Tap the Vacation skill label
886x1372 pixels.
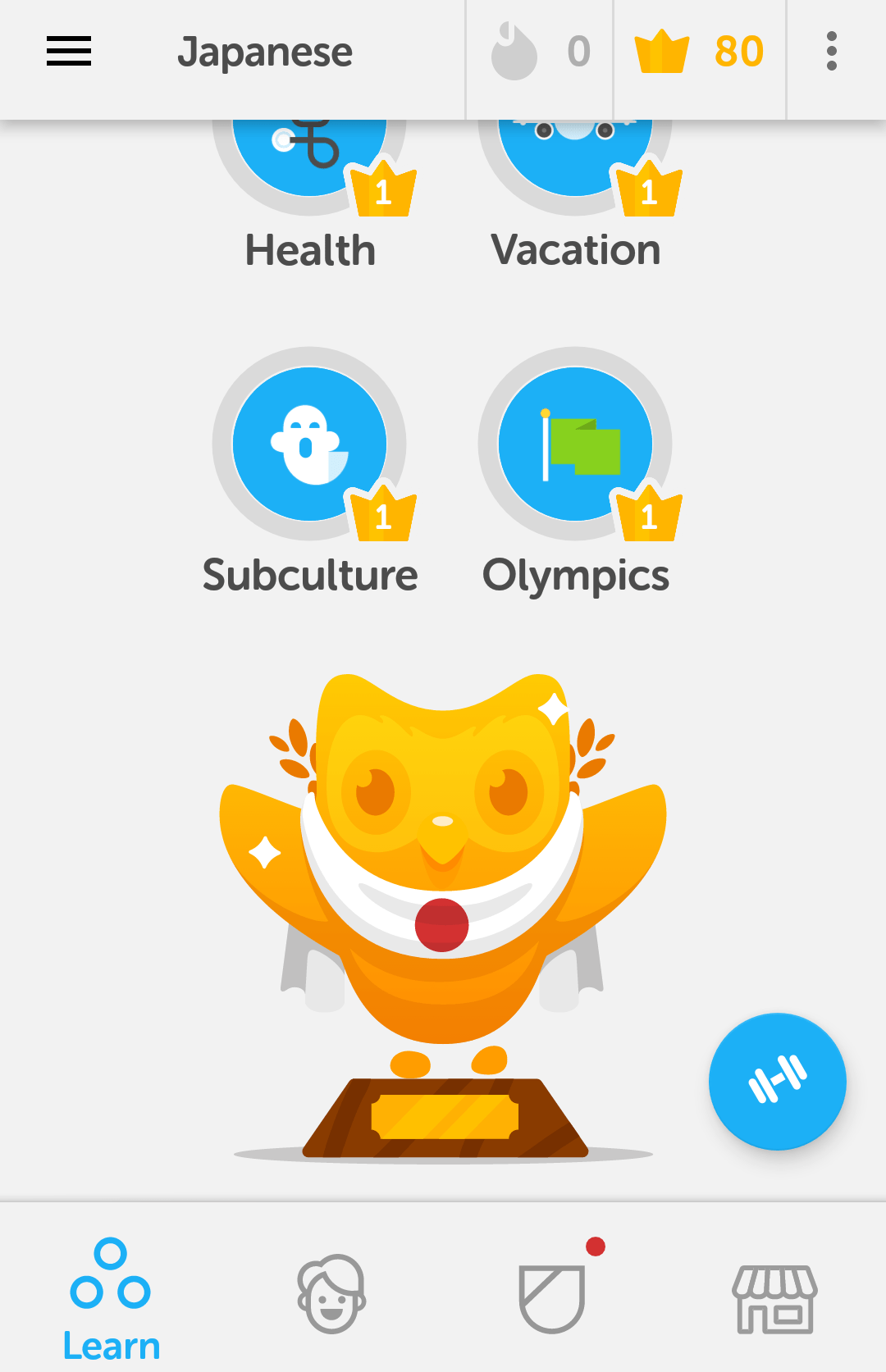click(x=575, y=249)
